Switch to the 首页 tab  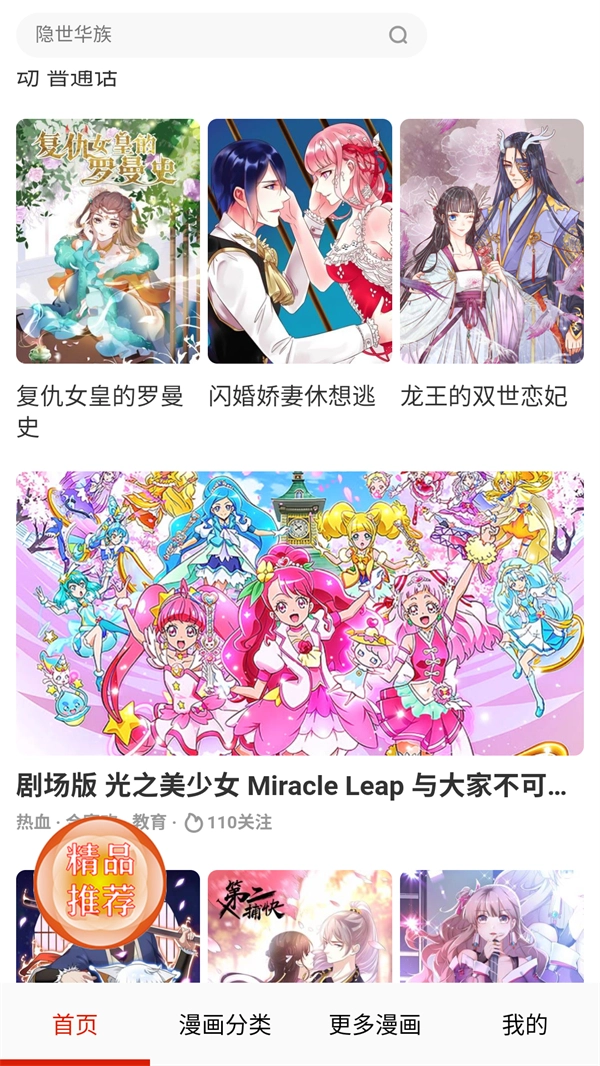(75, 1024)
